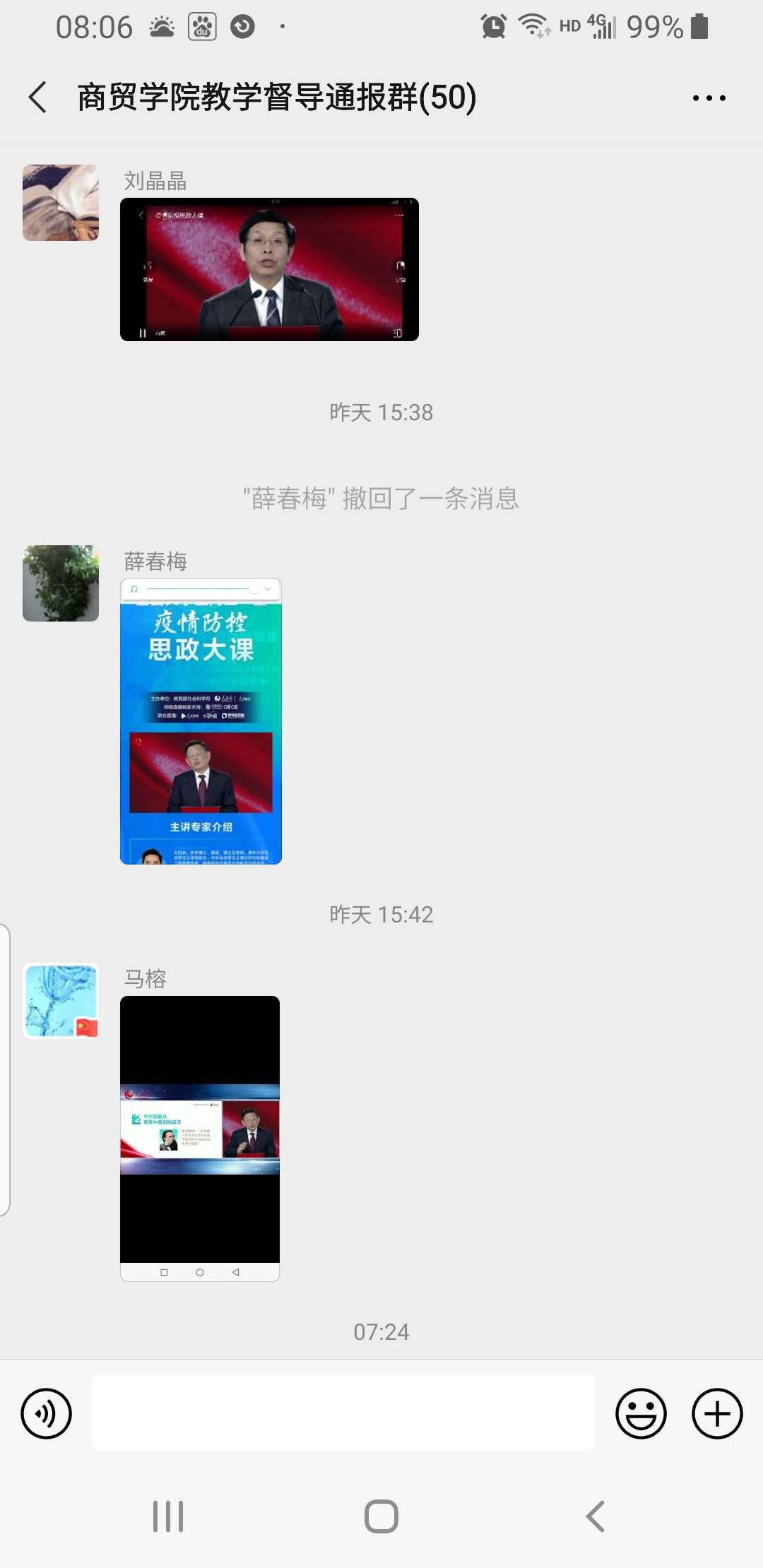View 马榕's profile avatar

click(x=61, y=1001)
